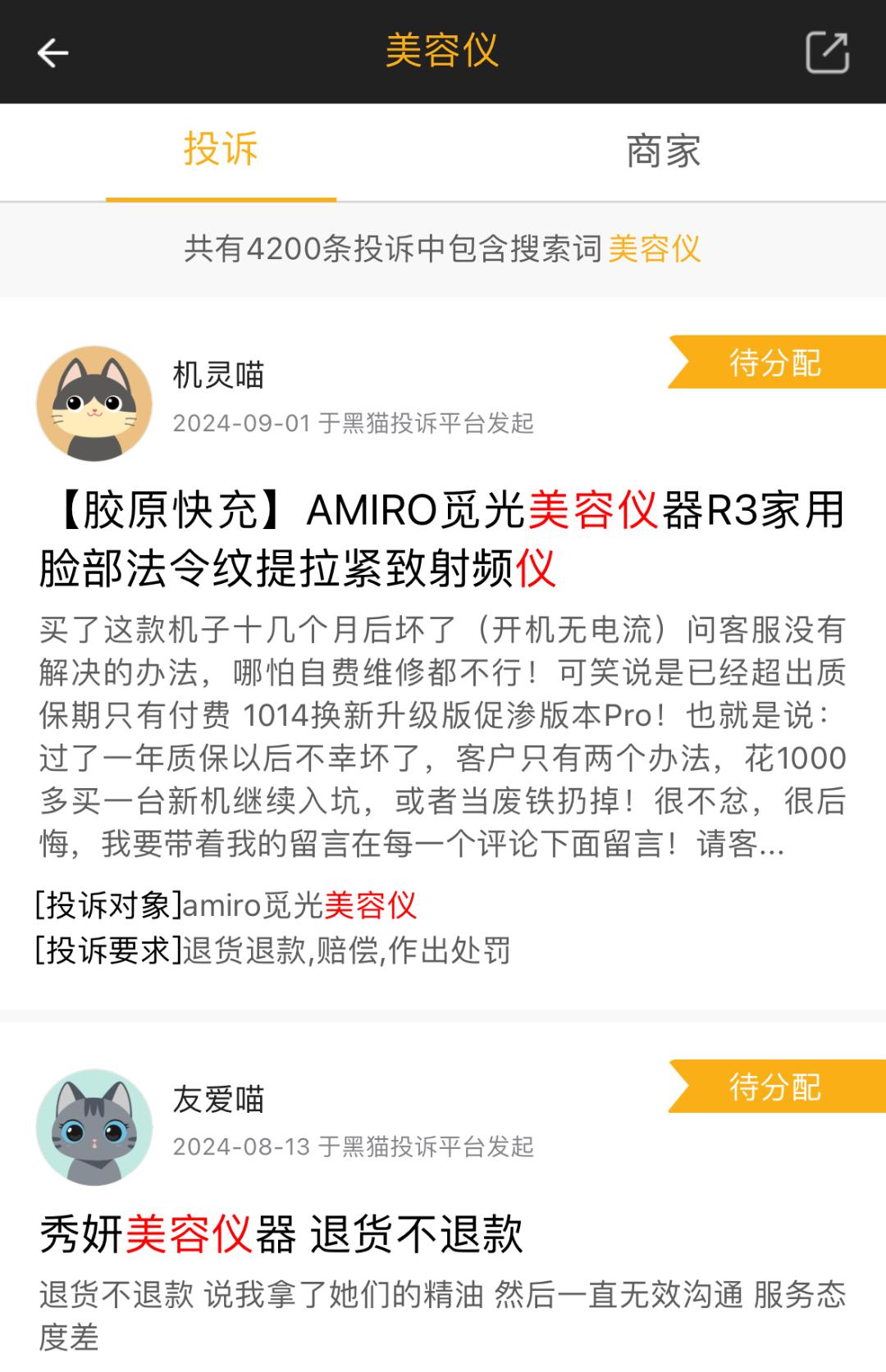Go back using the top-left arrow
This screenshot has height=1372, width=886.
(x=53, y=52)
